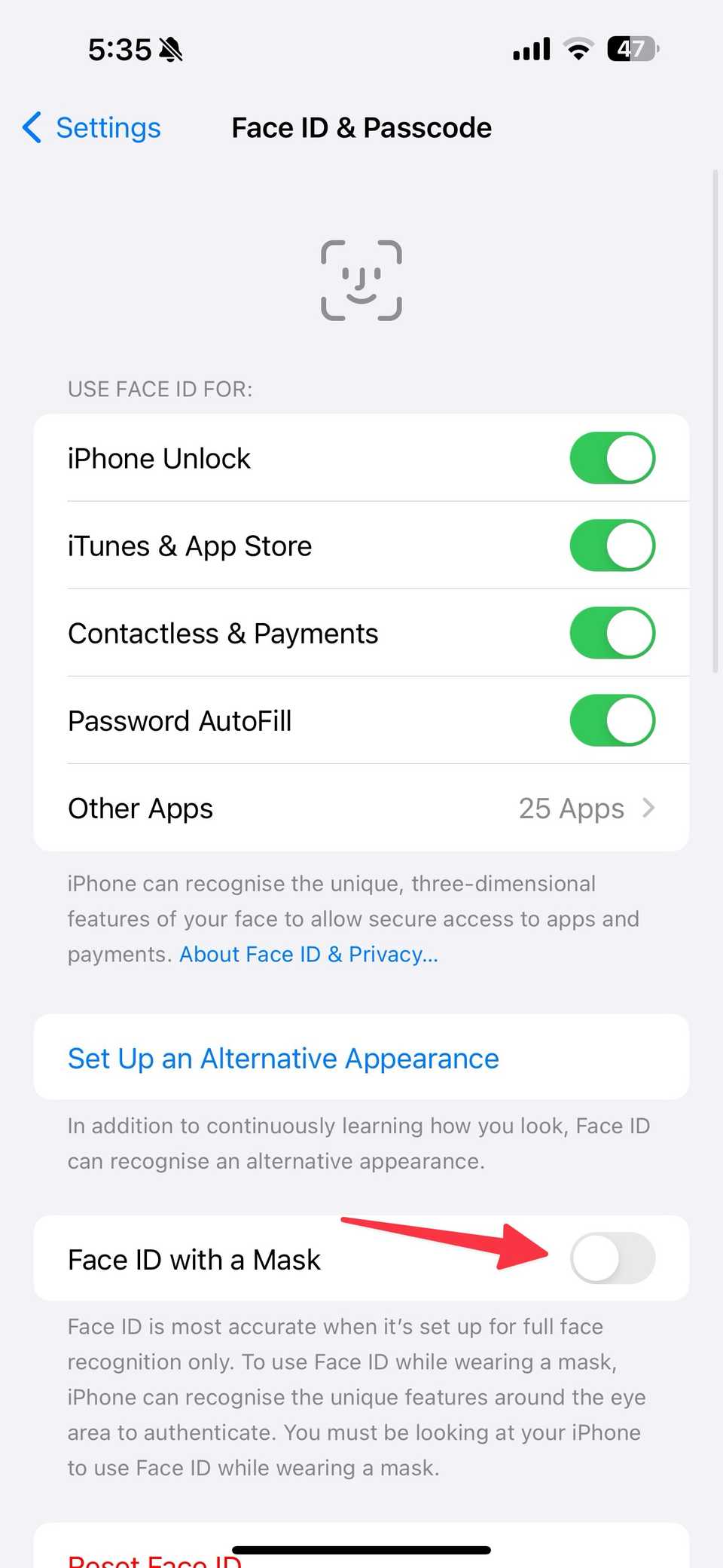Tap the Face ID icon illustration

tap(361, 280)
